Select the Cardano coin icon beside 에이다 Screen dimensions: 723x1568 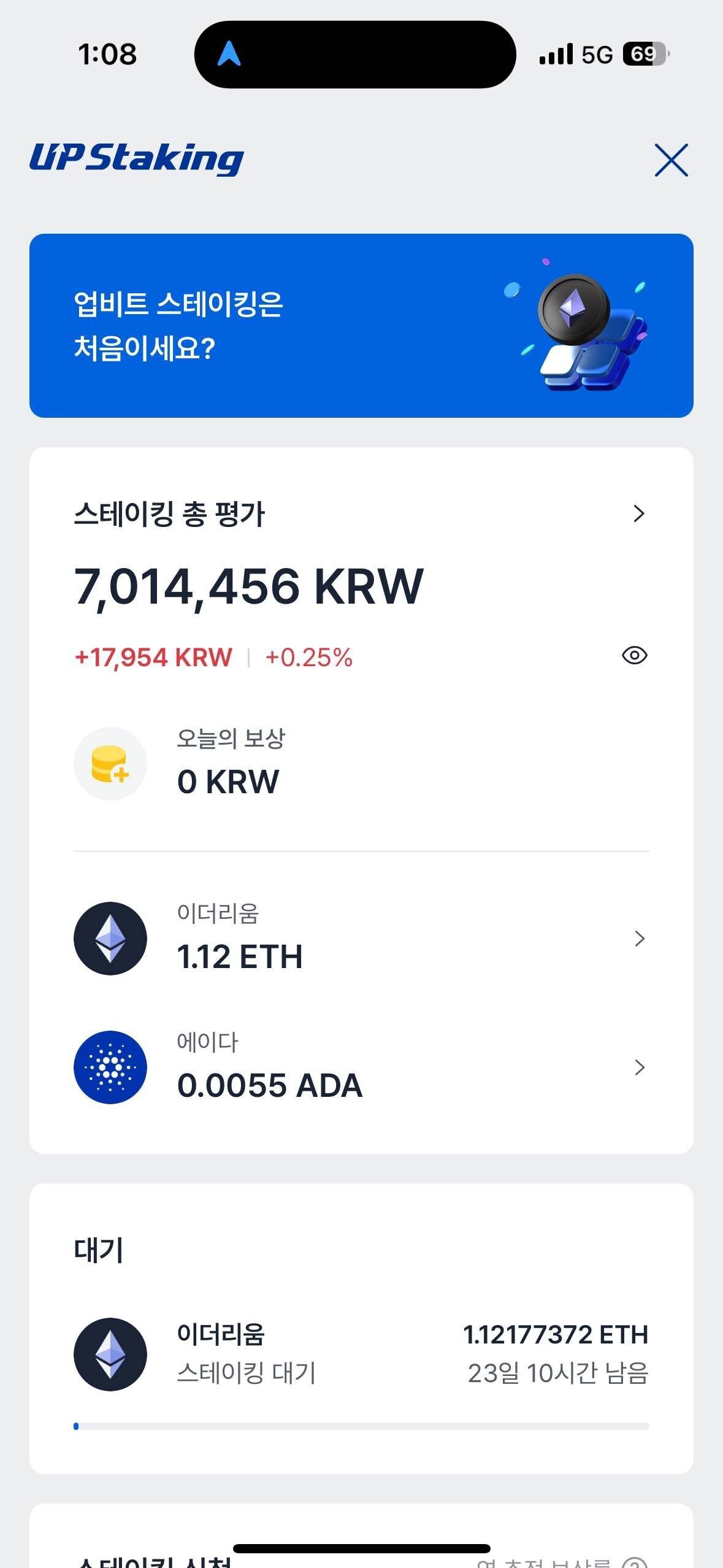click(x=110, y=1067)
